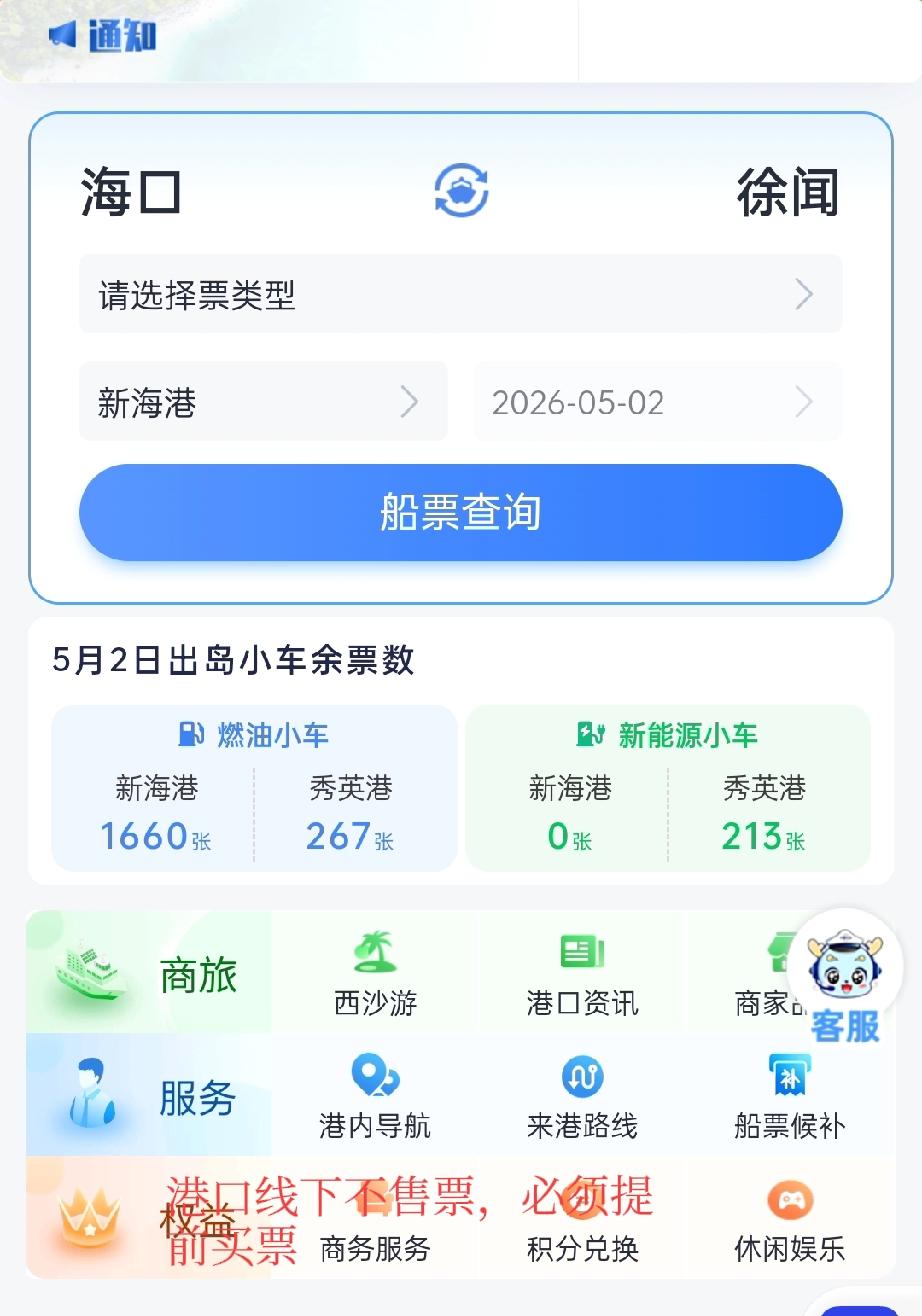922x1316 pixels.
Task: Open the date picker showing 2026-05-02
Action: click(x=658, y=402)
